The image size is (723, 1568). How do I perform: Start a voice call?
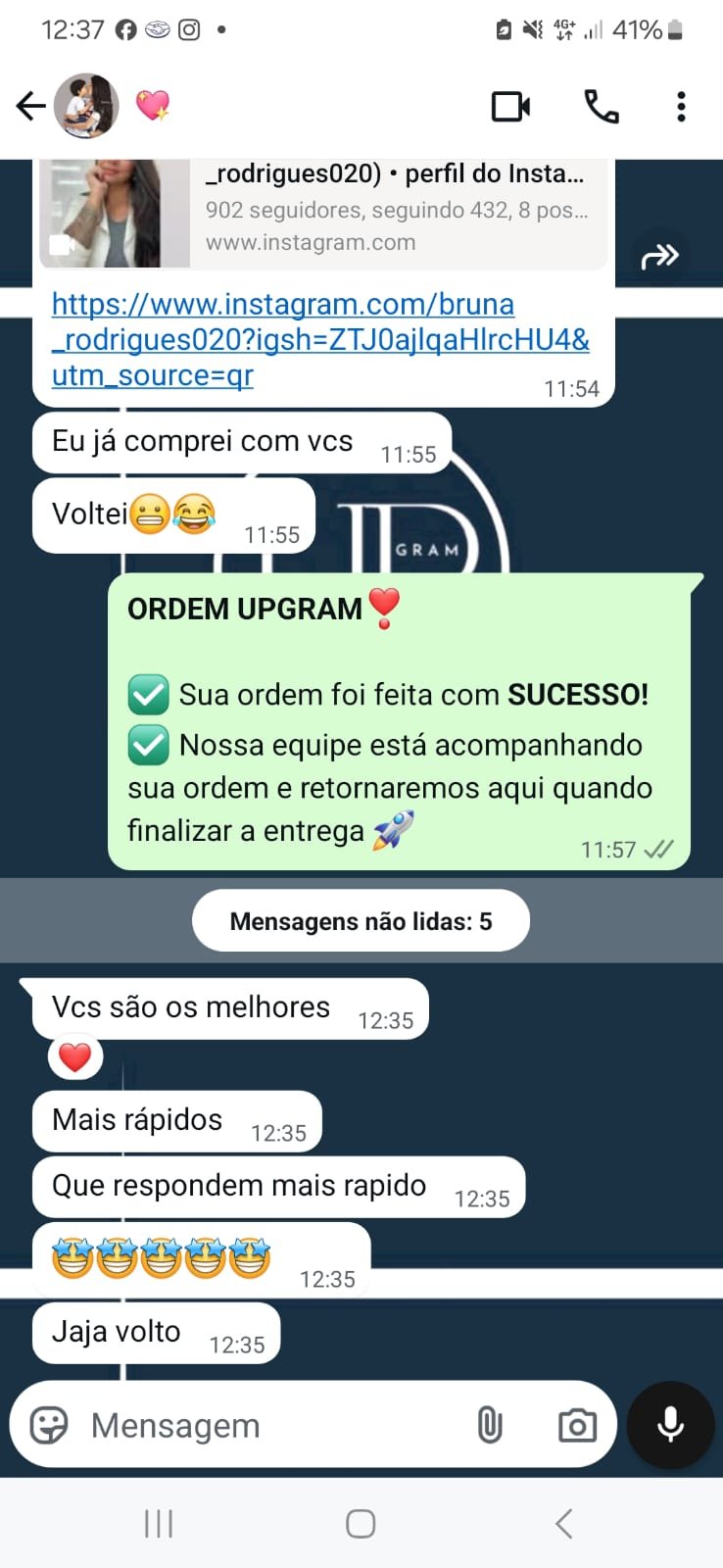[601, 106]
